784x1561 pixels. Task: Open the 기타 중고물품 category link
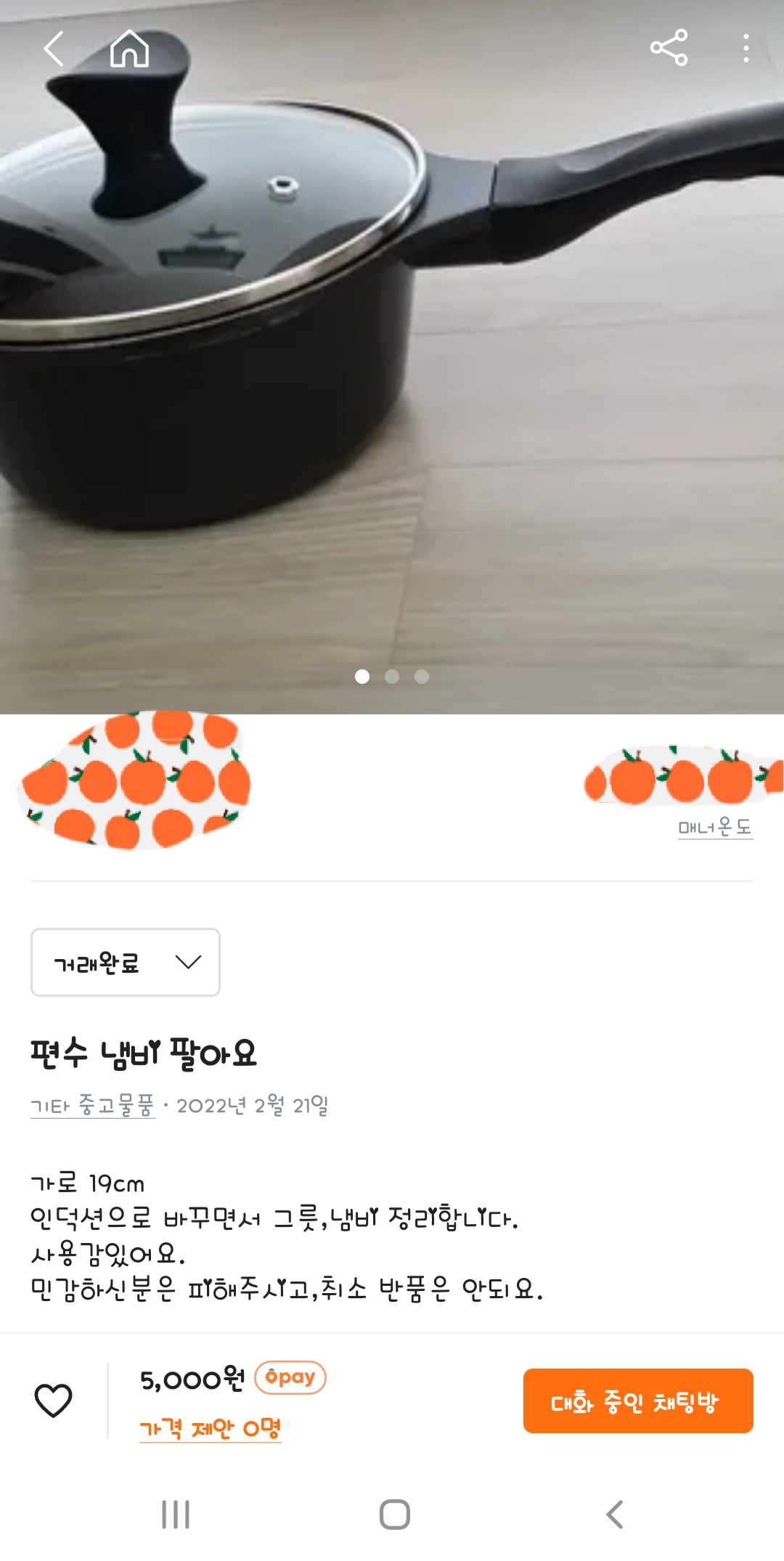coord(92,1106)
